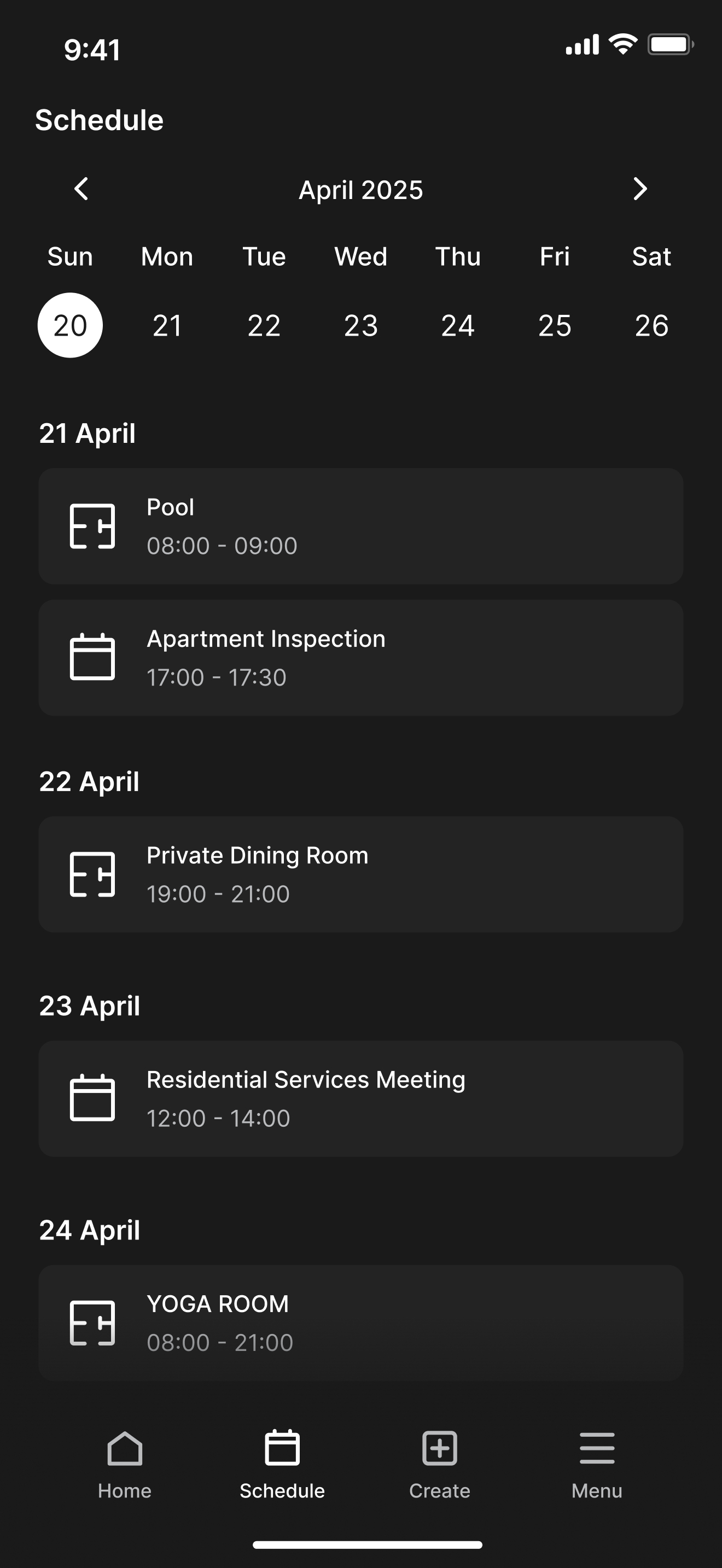Pick date 24 on the calendar

(x=458, y=325)
